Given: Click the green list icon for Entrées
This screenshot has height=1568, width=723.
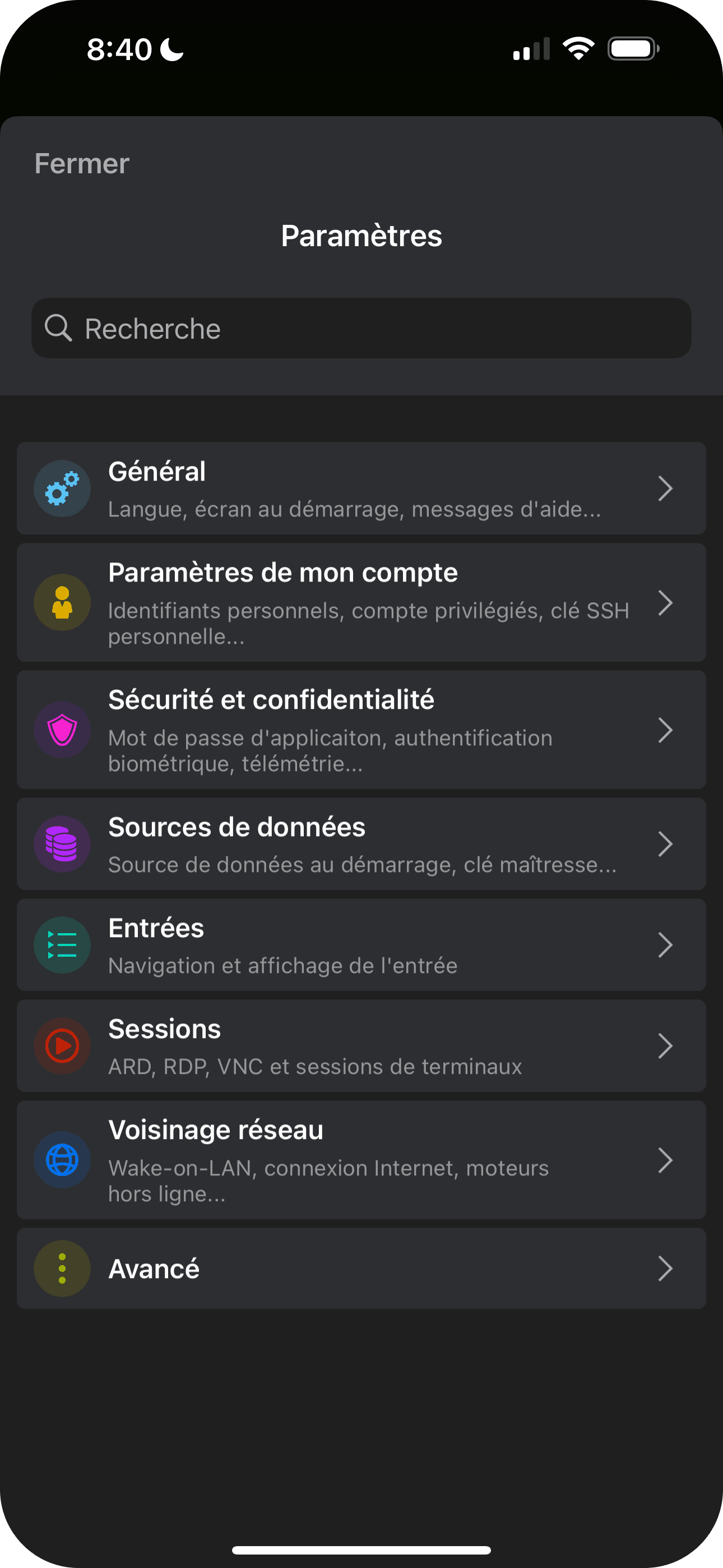Looking at the screenshot, I should [62, 945].
